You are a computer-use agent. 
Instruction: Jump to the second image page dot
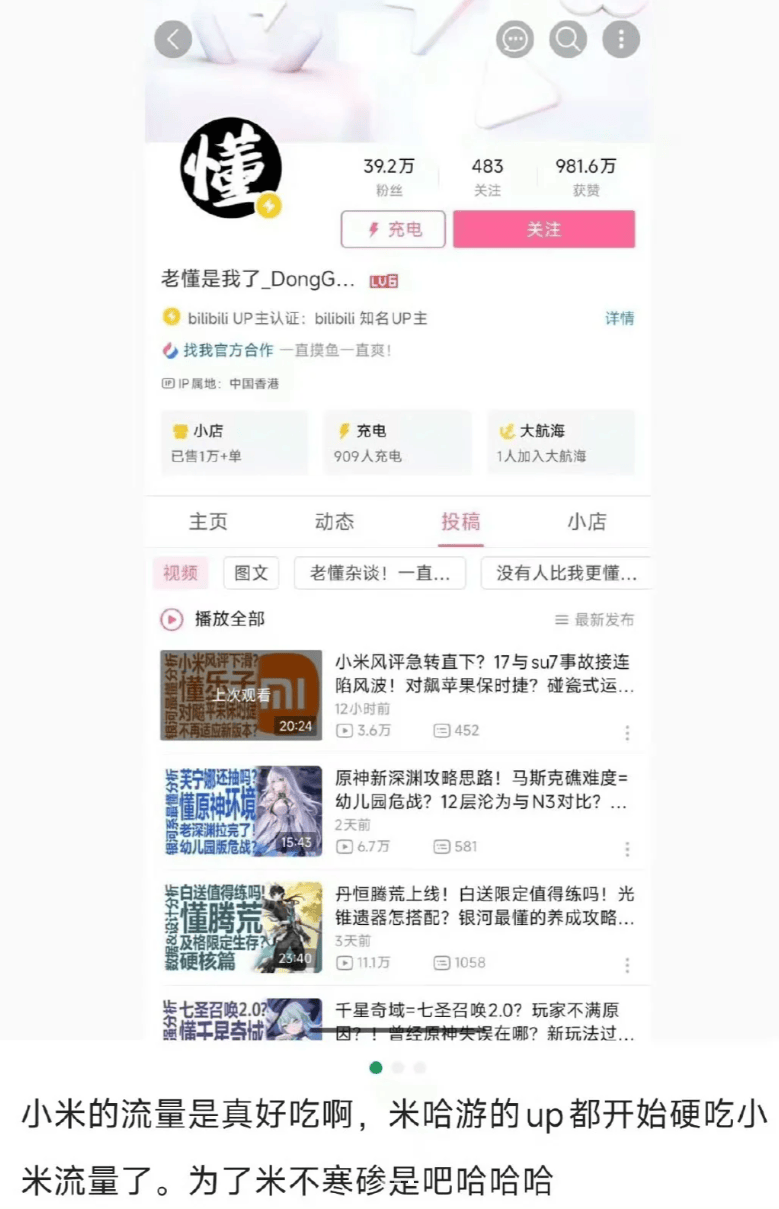(398, 1067)
